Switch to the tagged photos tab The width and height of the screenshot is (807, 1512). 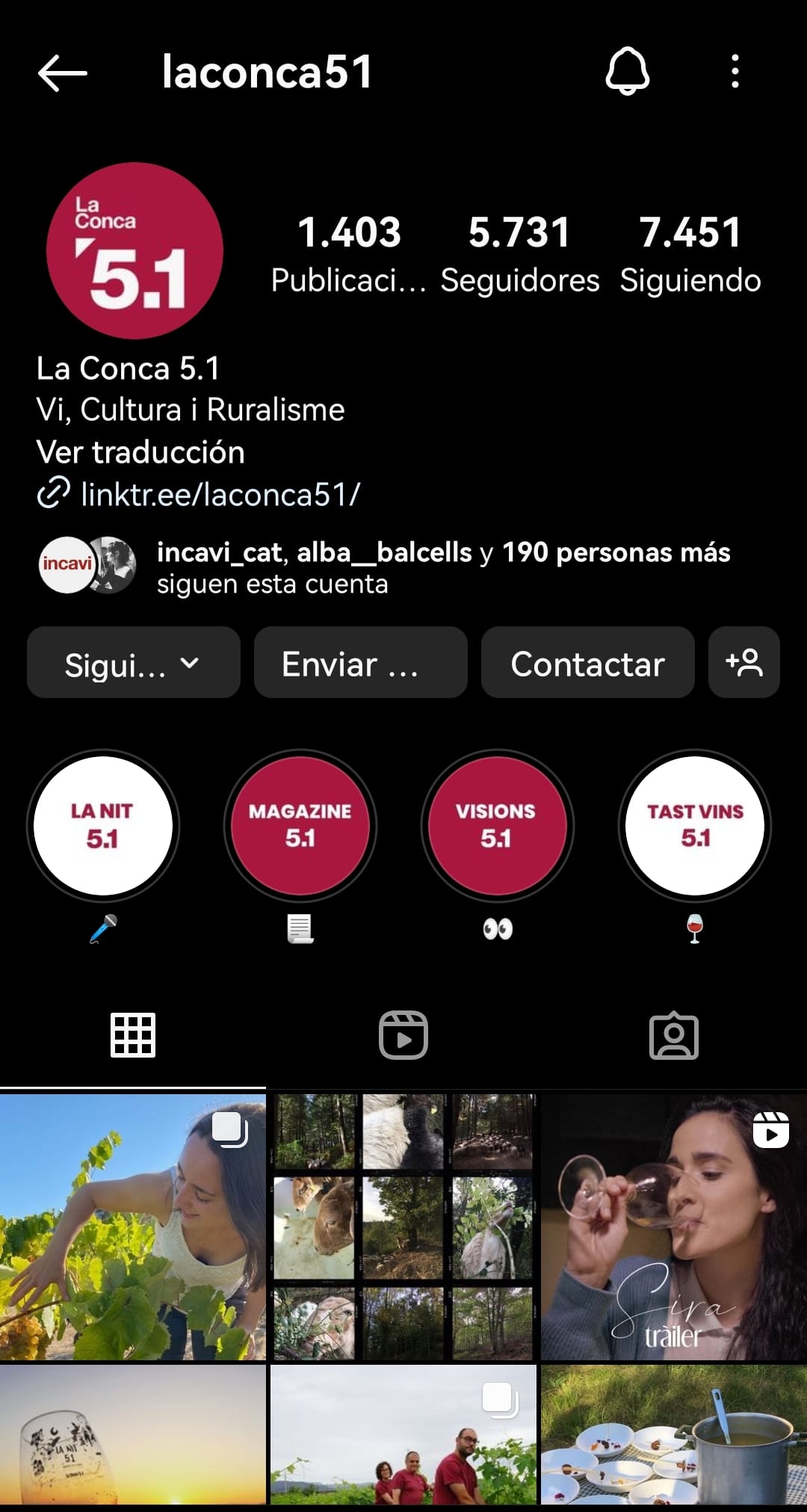[674, 1036]
